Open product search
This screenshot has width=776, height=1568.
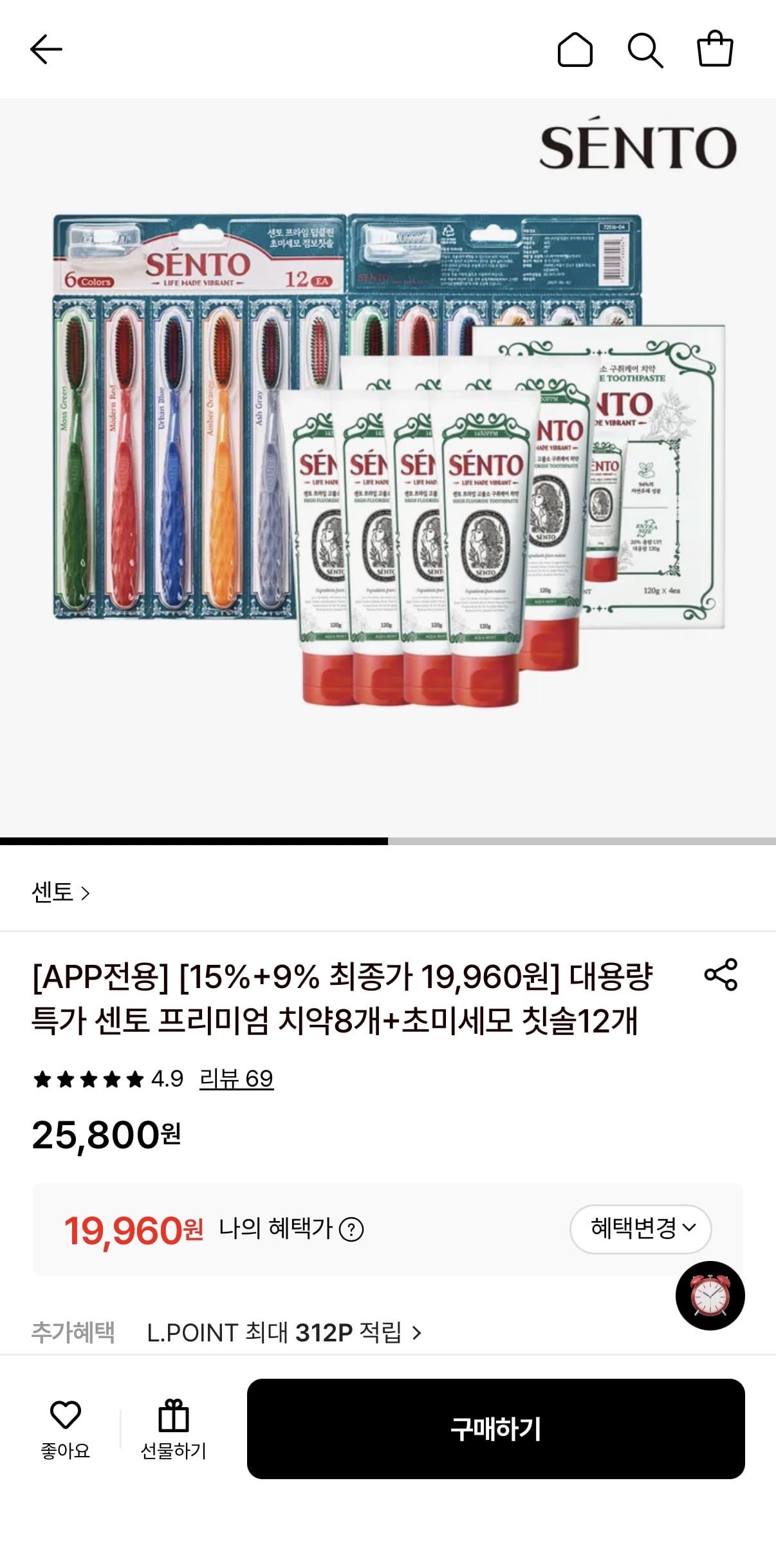pyautogui.click(x=645, y=50)
